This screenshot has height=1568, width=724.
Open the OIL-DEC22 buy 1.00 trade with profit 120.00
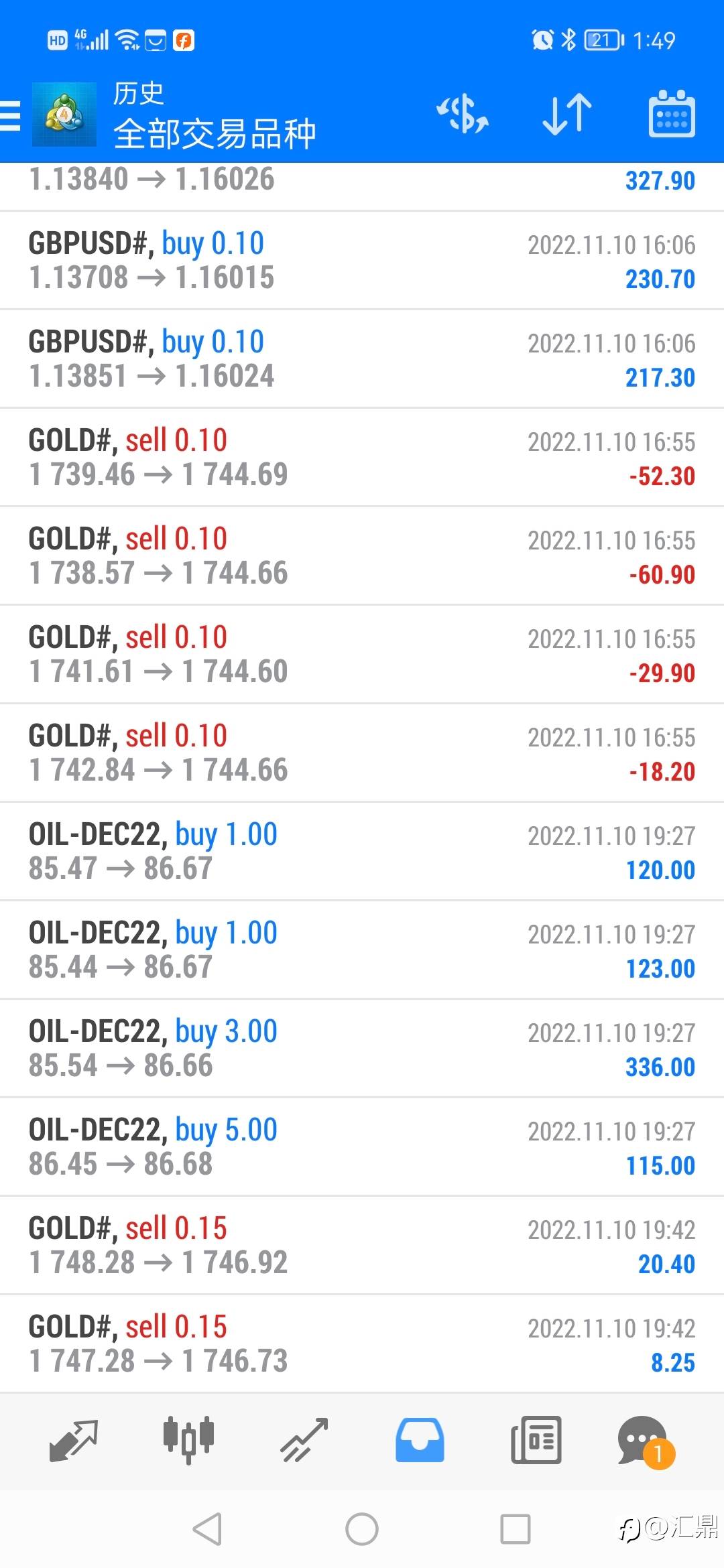[x=362, y=852]
